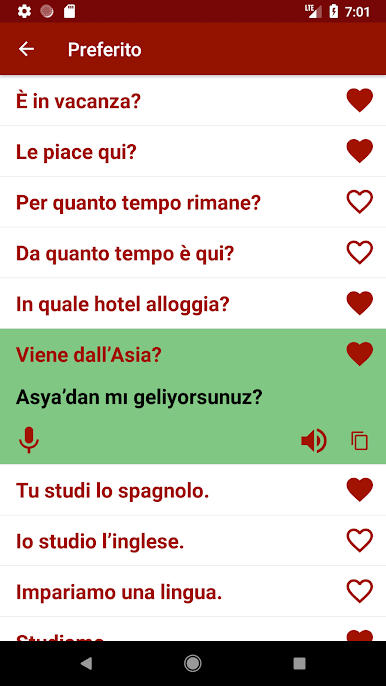The height and width of the screenshot is (686, 386).
Task: Toggle the heart next to 'Le piace qui?'
Action: point(360,151)
